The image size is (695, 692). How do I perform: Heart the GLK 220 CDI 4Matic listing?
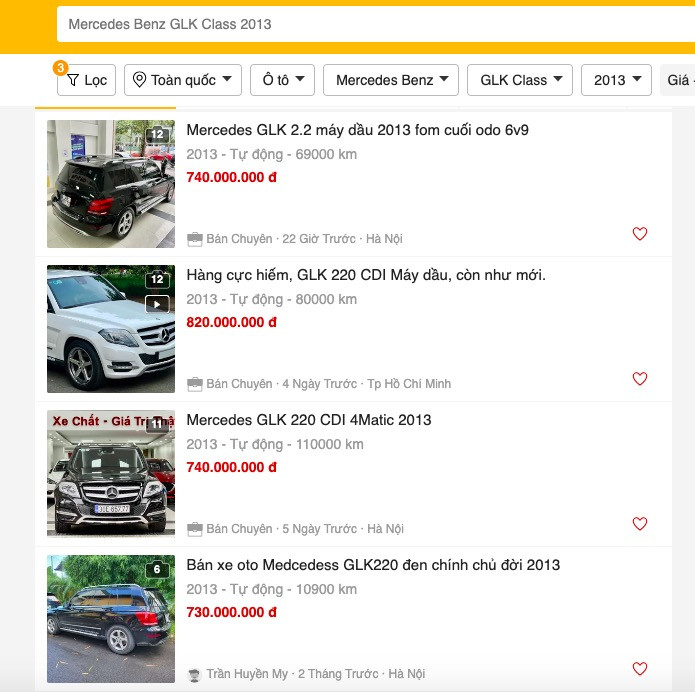640,524
